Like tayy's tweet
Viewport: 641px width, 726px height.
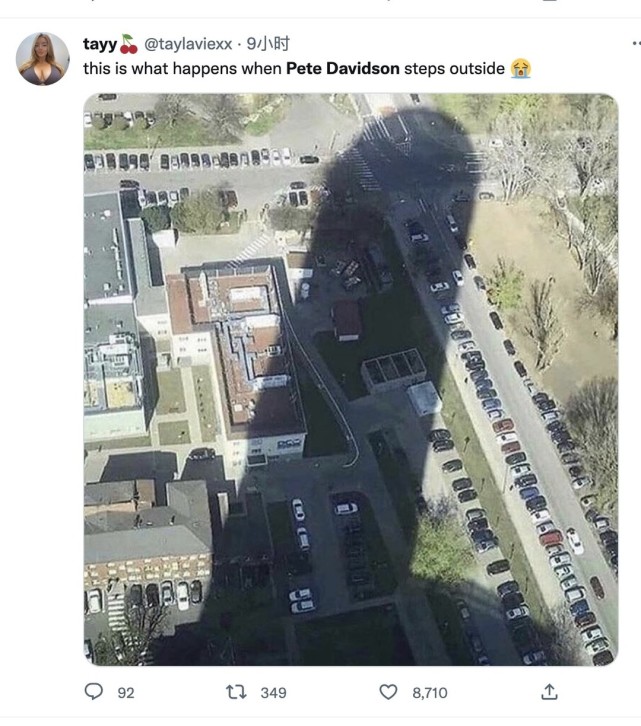click(389, 692)
